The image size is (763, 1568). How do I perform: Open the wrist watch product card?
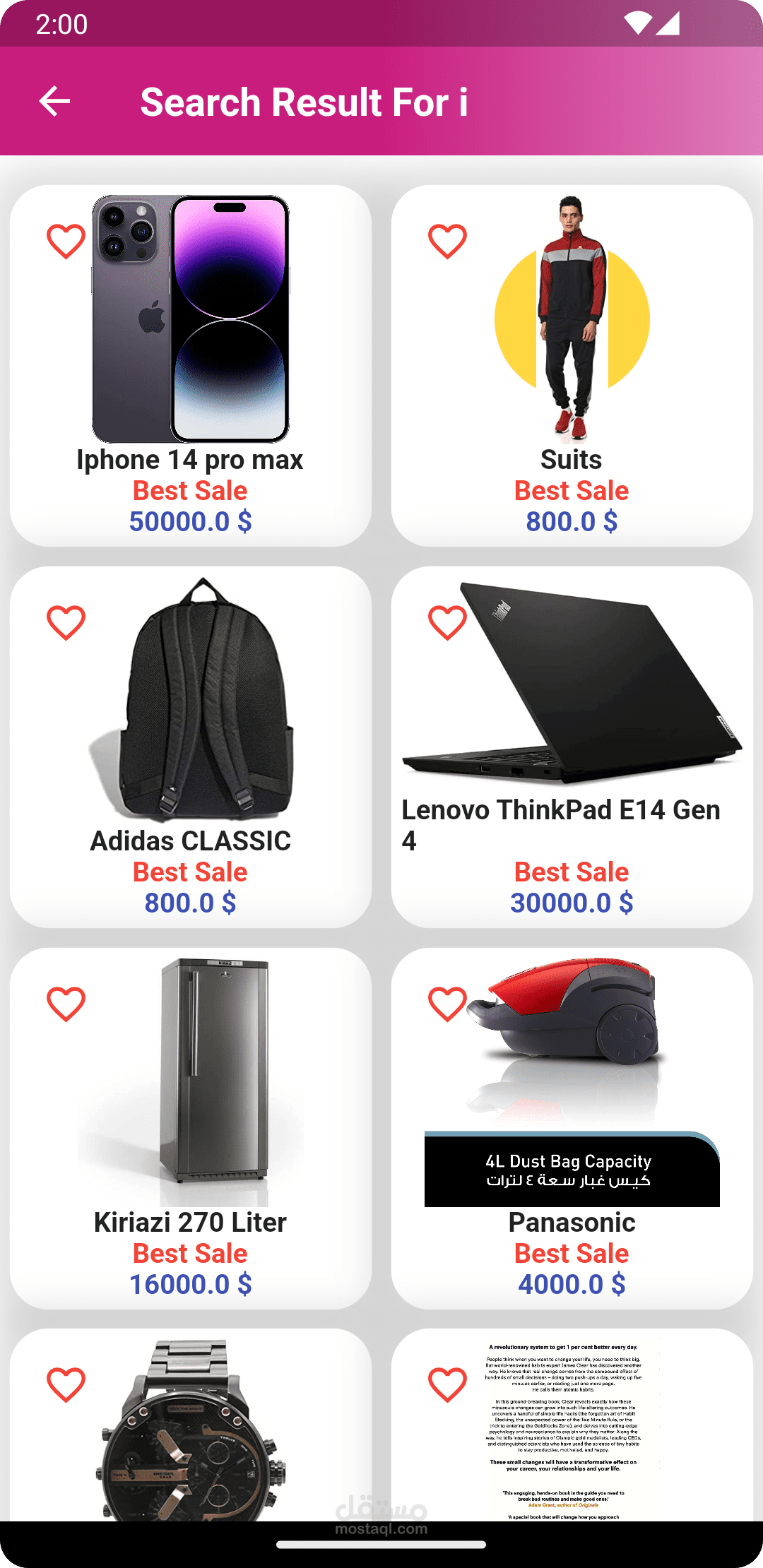(x=191, y=1425)
